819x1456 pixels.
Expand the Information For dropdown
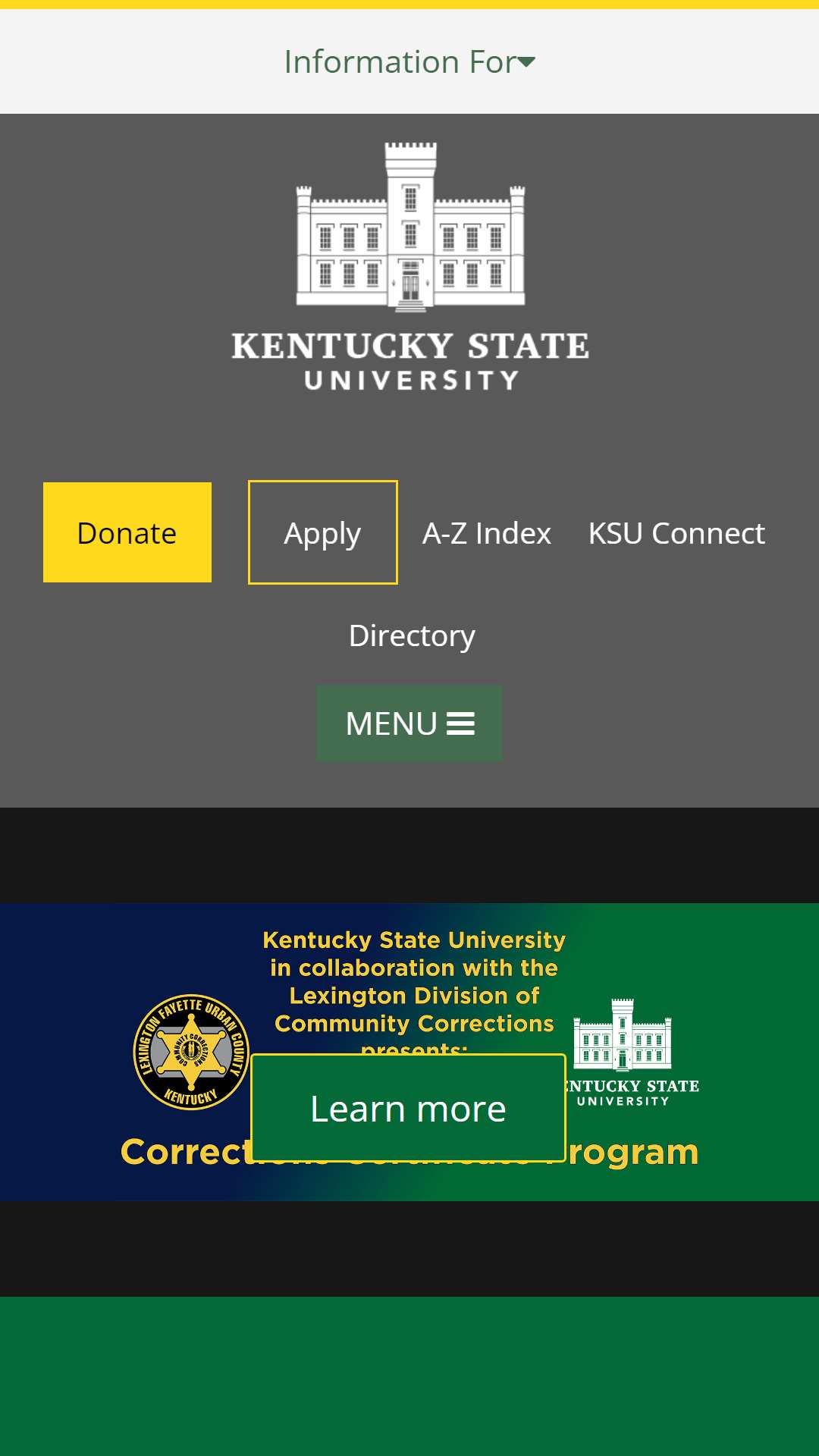pyautogui.click(x=409, y=61)
